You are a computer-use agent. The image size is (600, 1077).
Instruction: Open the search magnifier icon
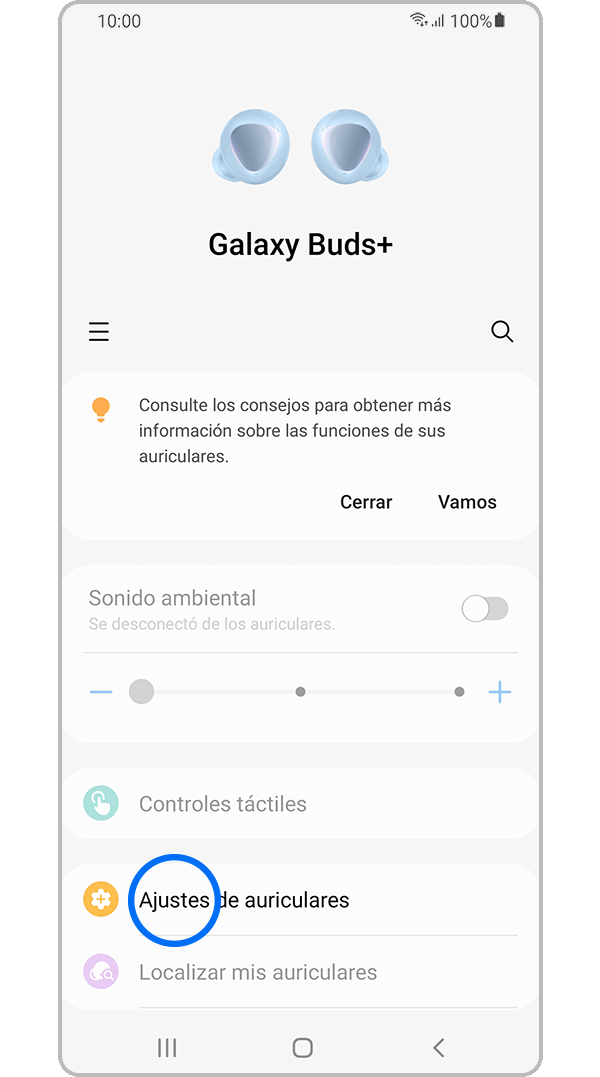tap(502, 332)
